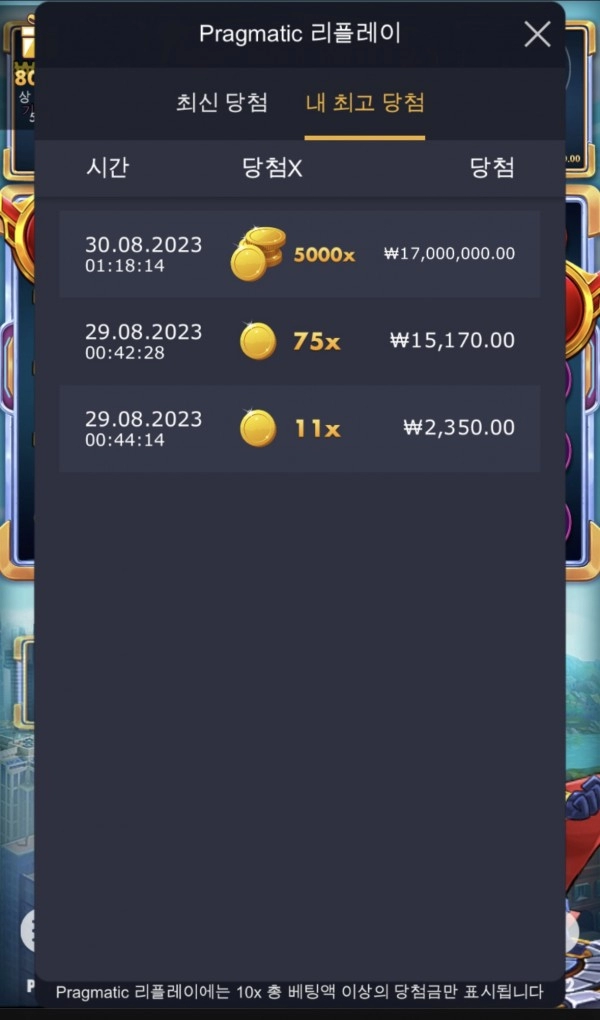The height and width of the screenshot is (1020, 600).
Task: Open the 11x win replay
Action: coord(299,428)
